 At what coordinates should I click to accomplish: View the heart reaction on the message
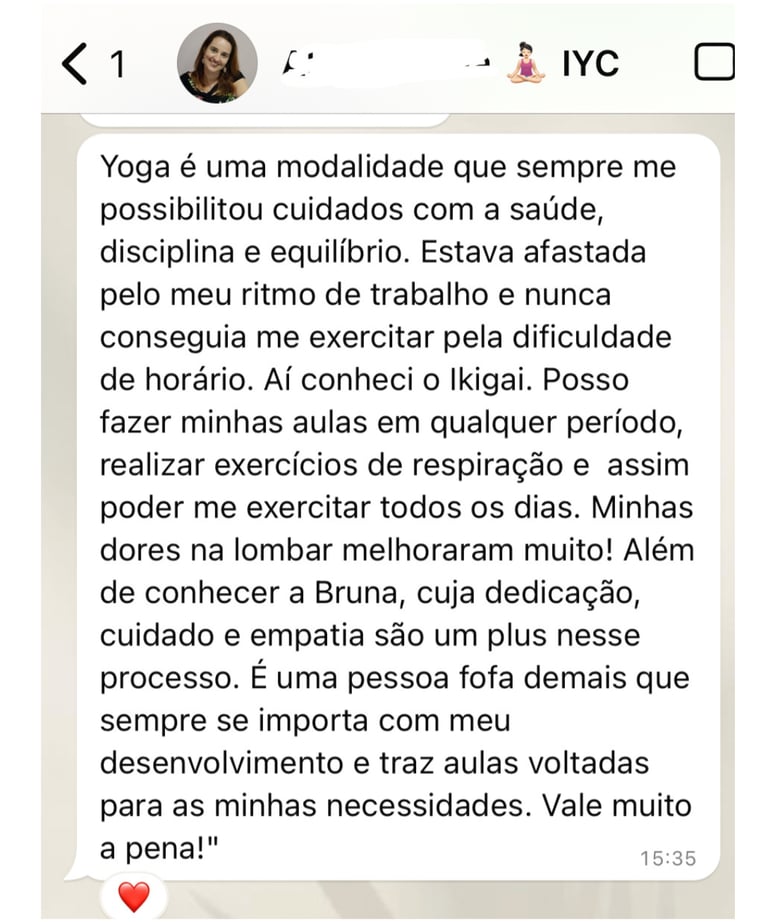(x=133, y=896)
